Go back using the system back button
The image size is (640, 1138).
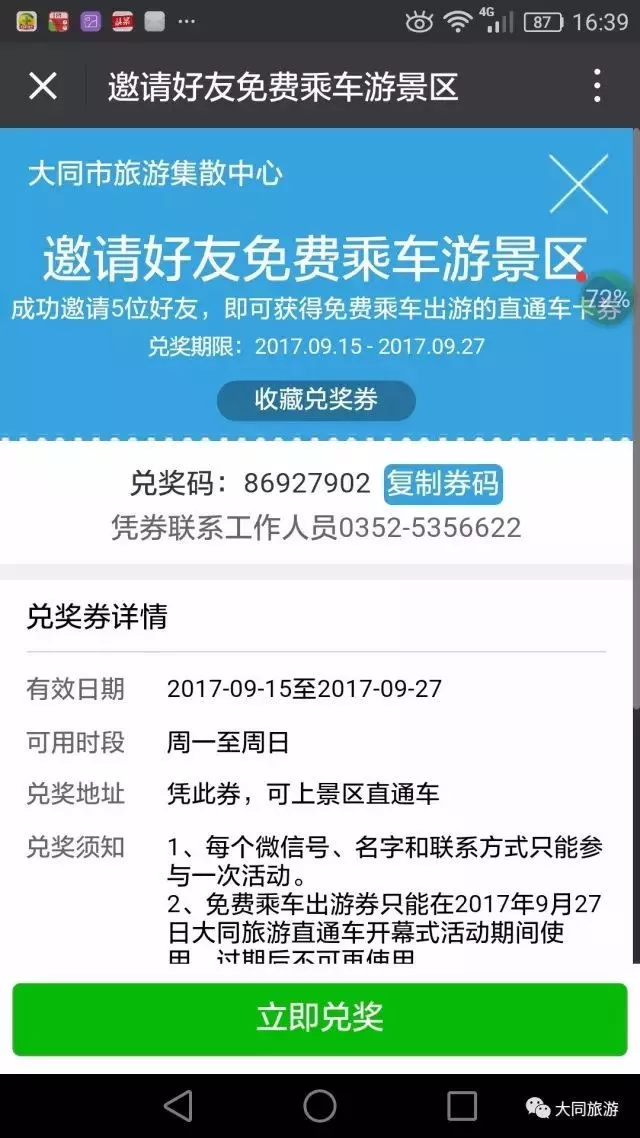coord(178,1105)
